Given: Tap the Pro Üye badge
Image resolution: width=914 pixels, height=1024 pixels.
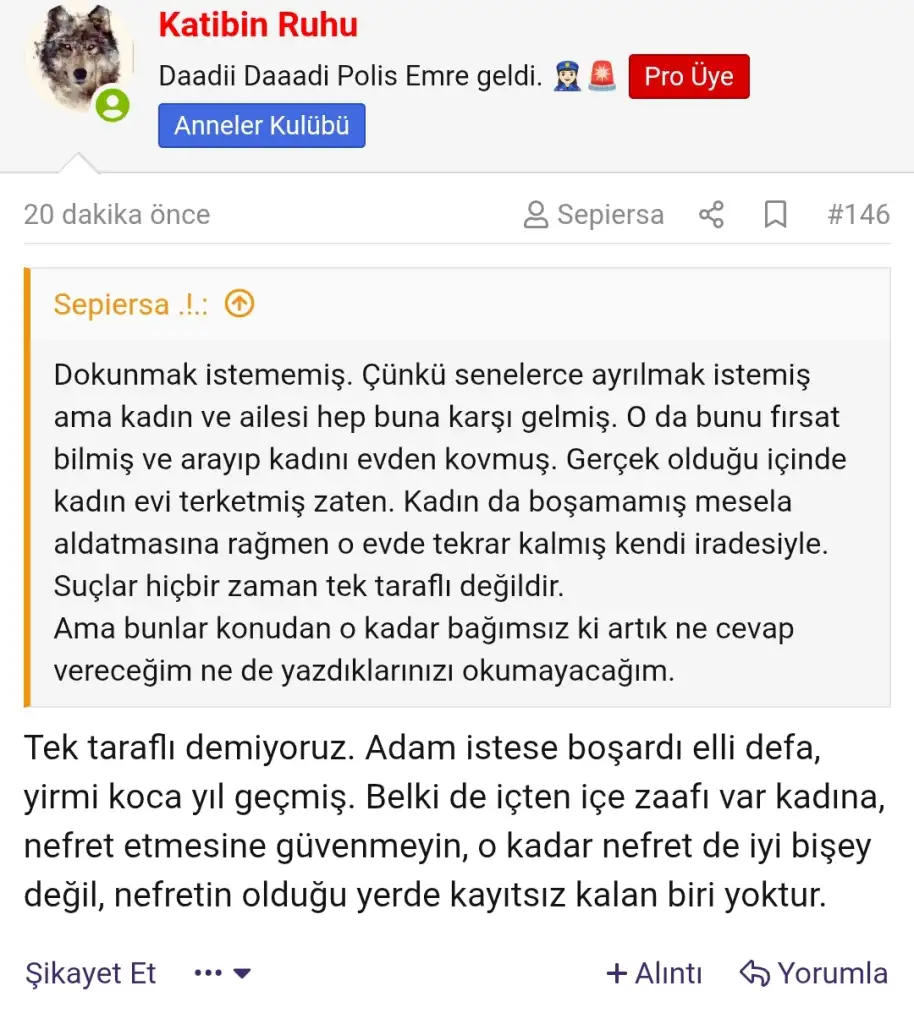Looking at the screenshot, I should click(688, 77).
